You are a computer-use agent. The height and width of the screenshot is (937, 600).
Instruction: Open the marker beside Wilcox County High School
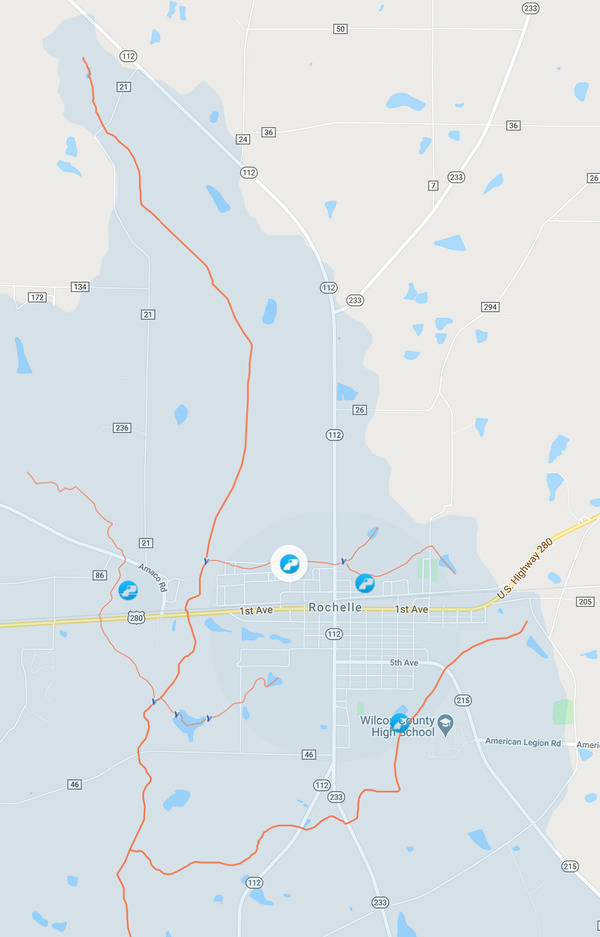pos(401,720)
